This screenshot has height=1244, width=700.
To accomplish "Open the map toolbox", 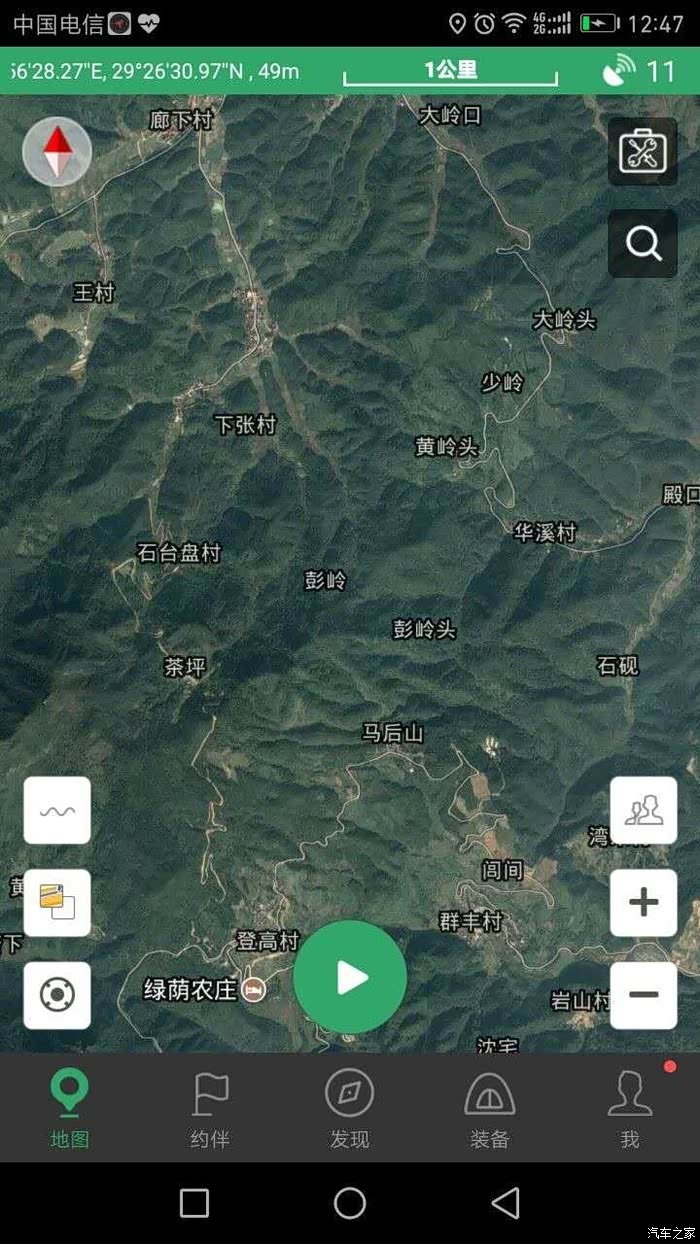I will pyautogui.click(x=642, y=152).
